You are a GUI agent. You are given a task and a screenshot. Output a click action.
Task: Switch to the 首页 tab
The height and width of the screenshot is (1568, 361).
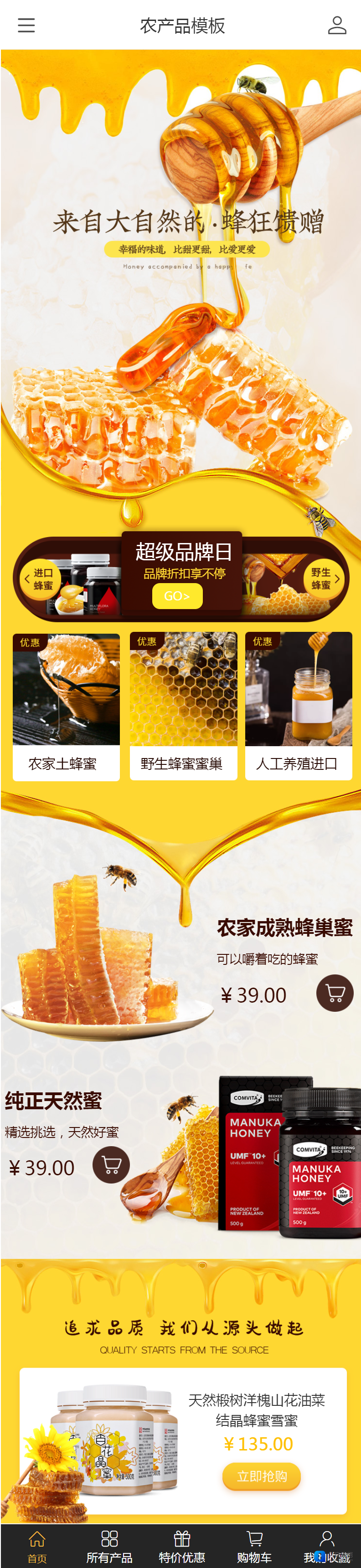pyautogui.click(x=37, y=1546)
